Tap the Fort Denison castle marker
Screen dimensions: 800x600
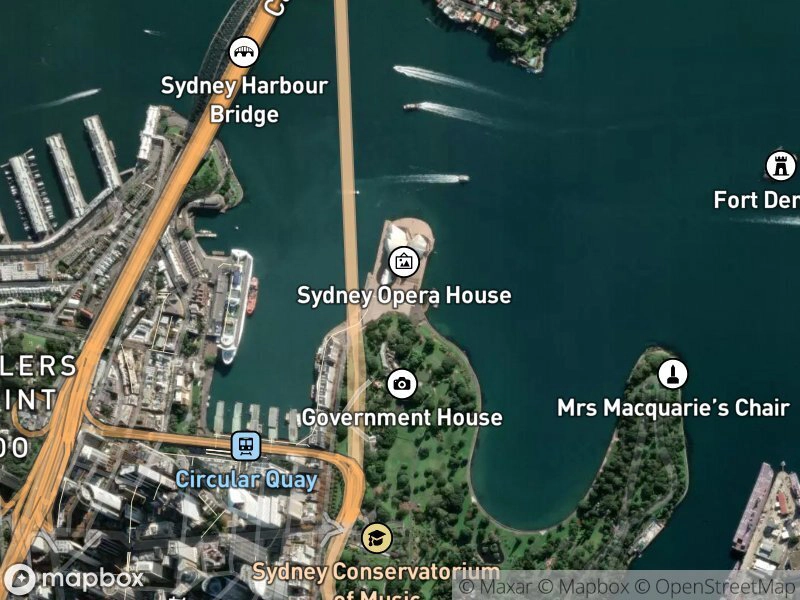(x=780, y=166)
